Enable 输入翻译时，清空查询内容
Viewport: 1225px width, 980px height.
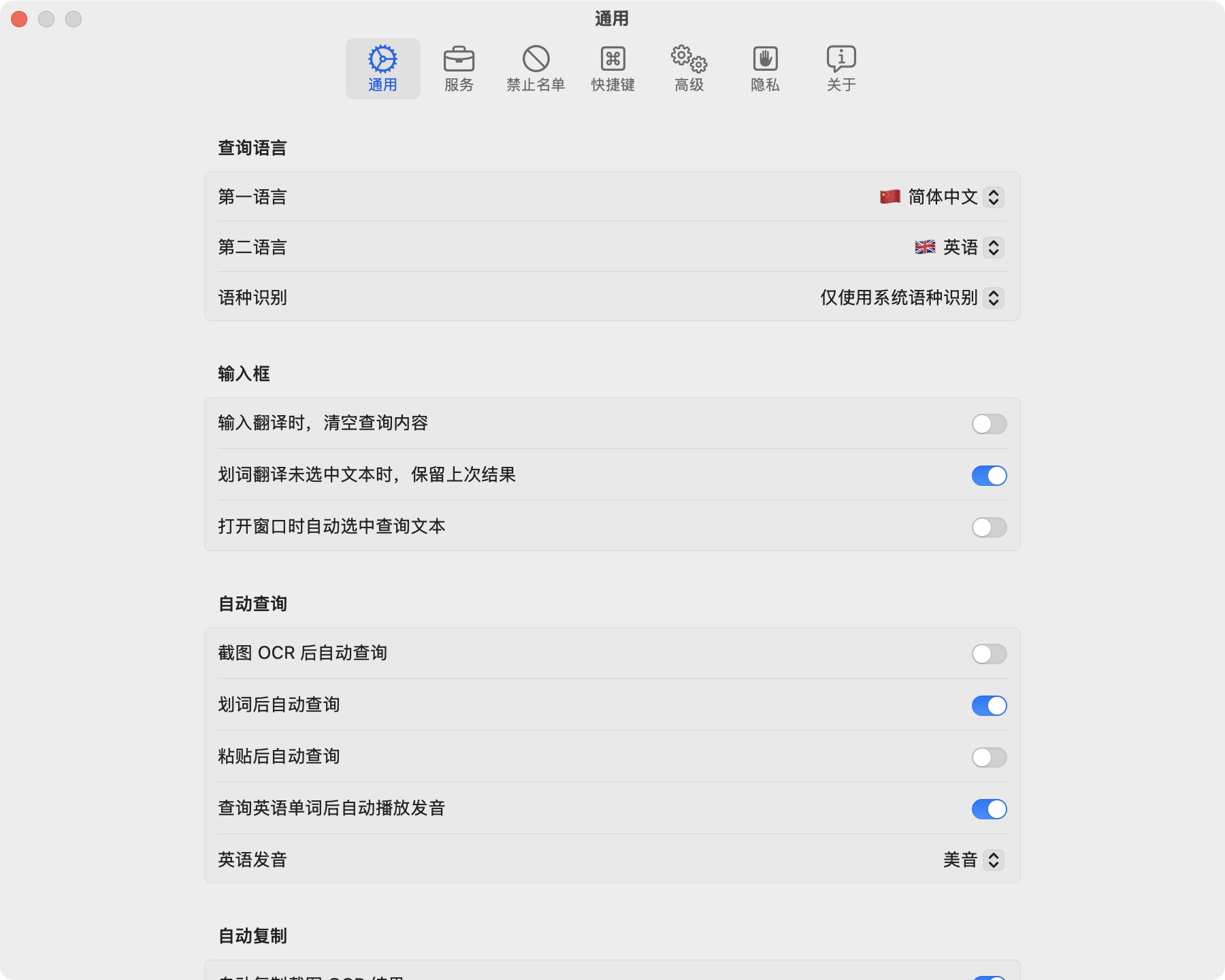pos(989,424)
